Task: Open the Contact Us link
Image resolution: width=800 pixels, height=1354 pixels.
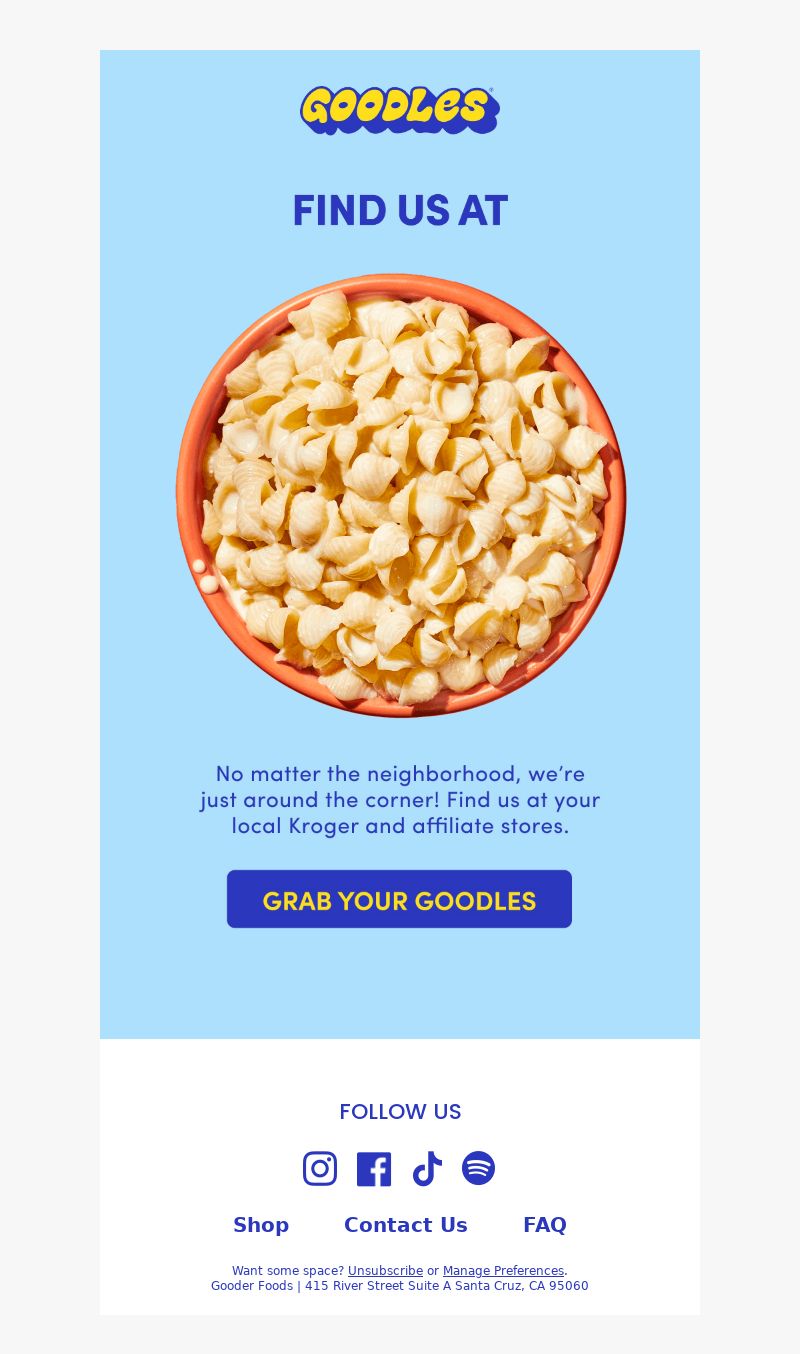Action: tap(406, 1225)
